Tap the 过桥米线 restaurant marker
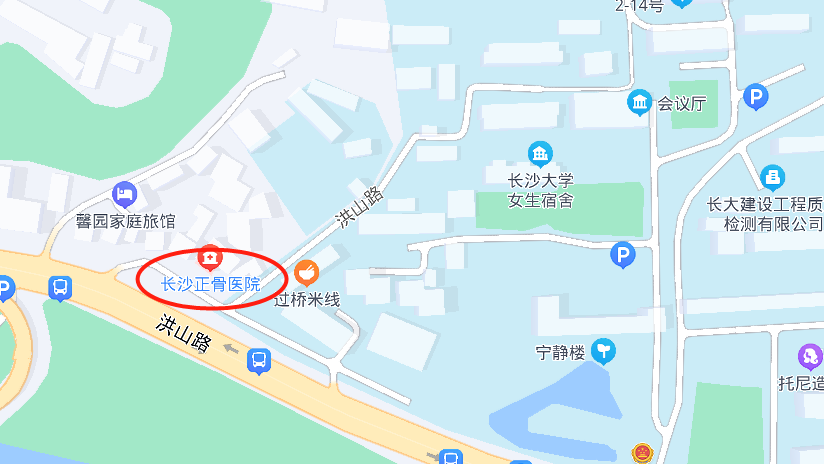This screenshot has height=464, width=824. click(307, 272)
